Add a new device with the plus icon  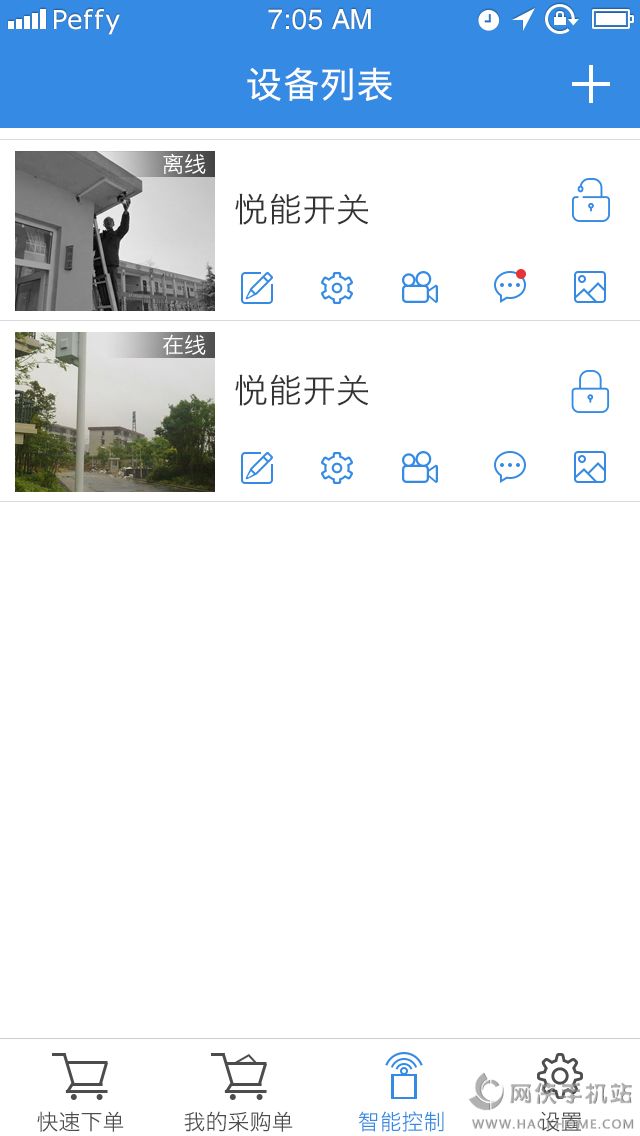click(590, 84)
